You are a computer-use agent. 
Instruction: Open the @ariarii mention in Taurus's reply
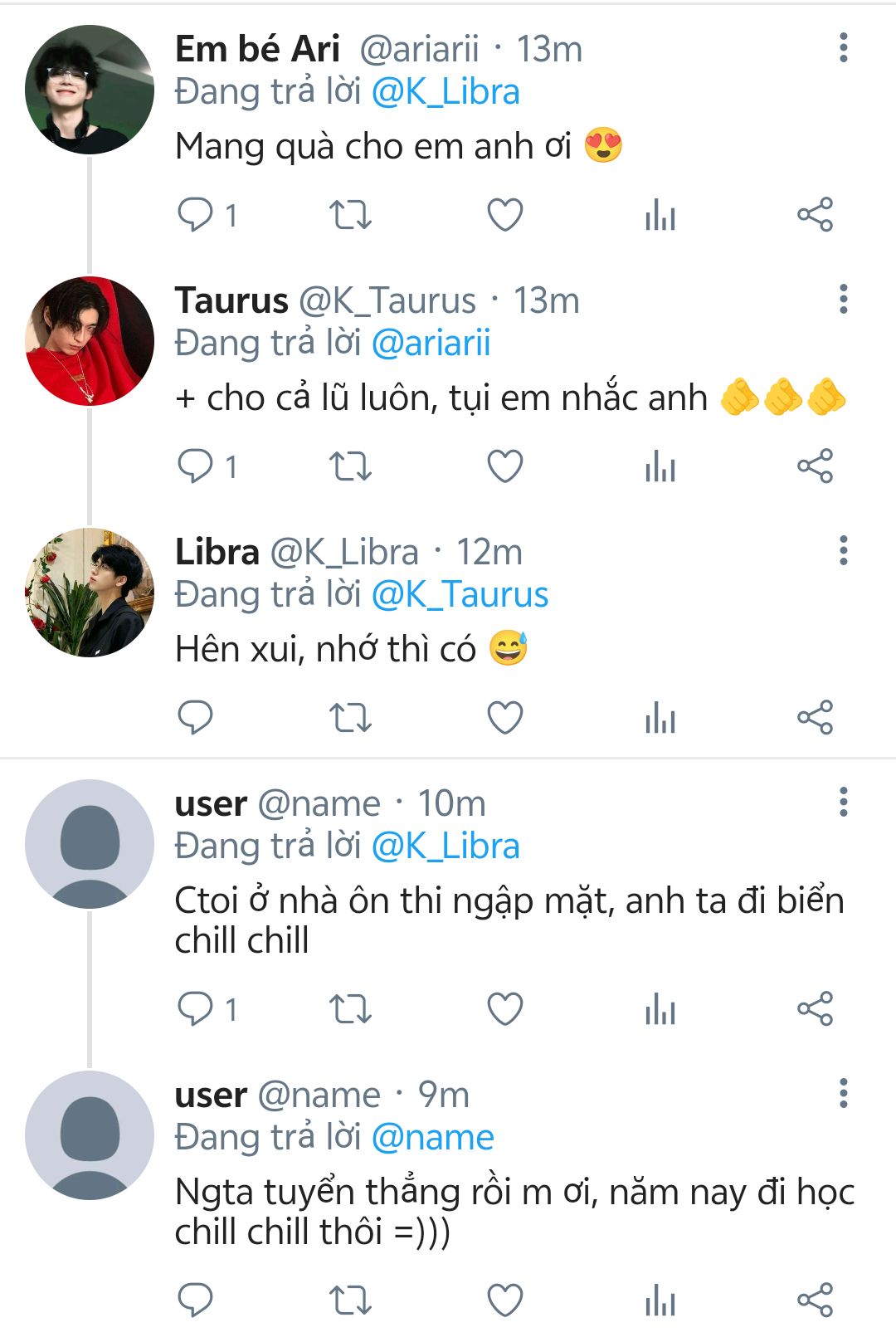pos(431,344)
